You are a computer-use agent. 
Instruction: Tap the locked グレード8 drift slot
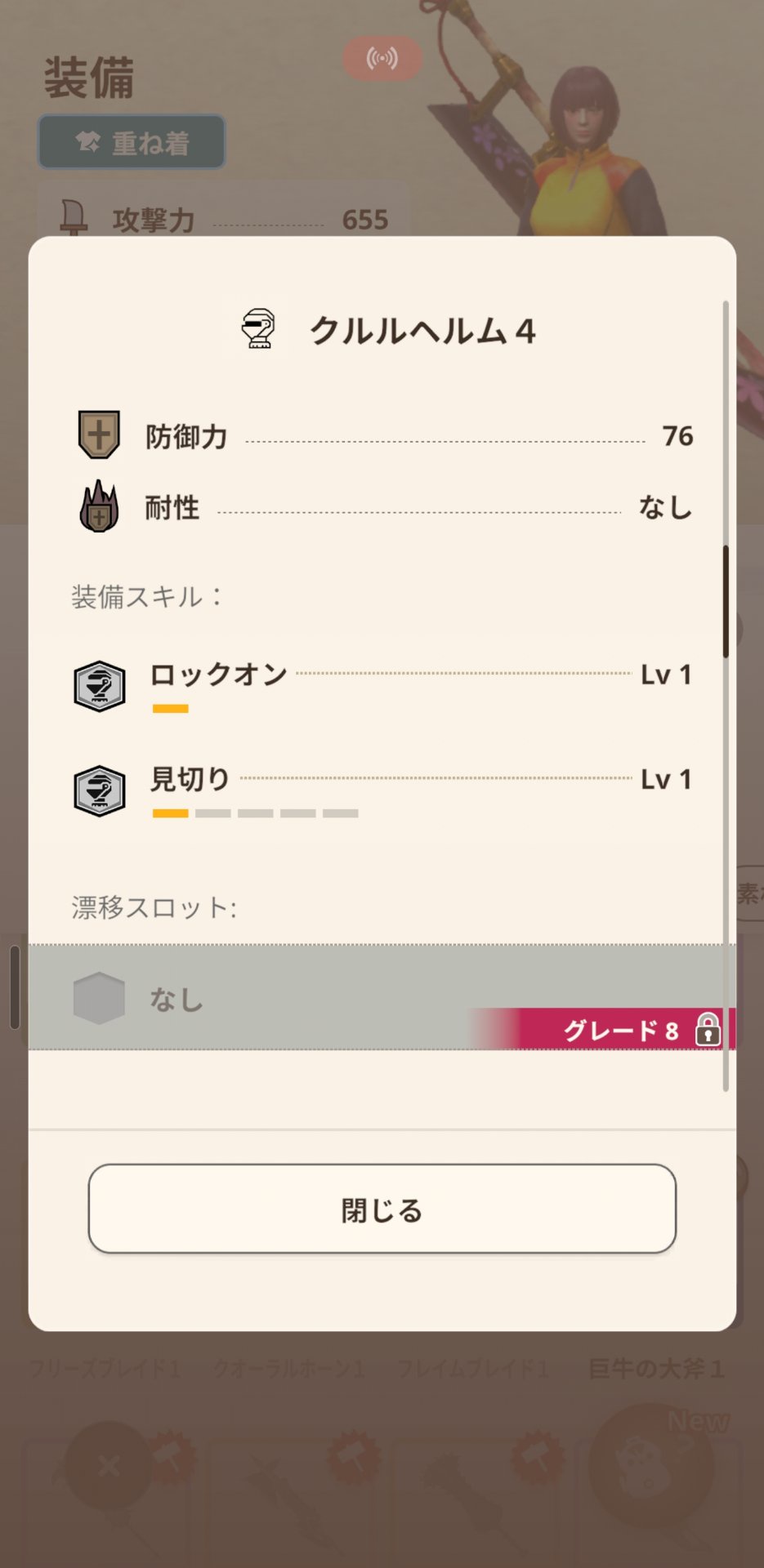click(x=382, y=997)
